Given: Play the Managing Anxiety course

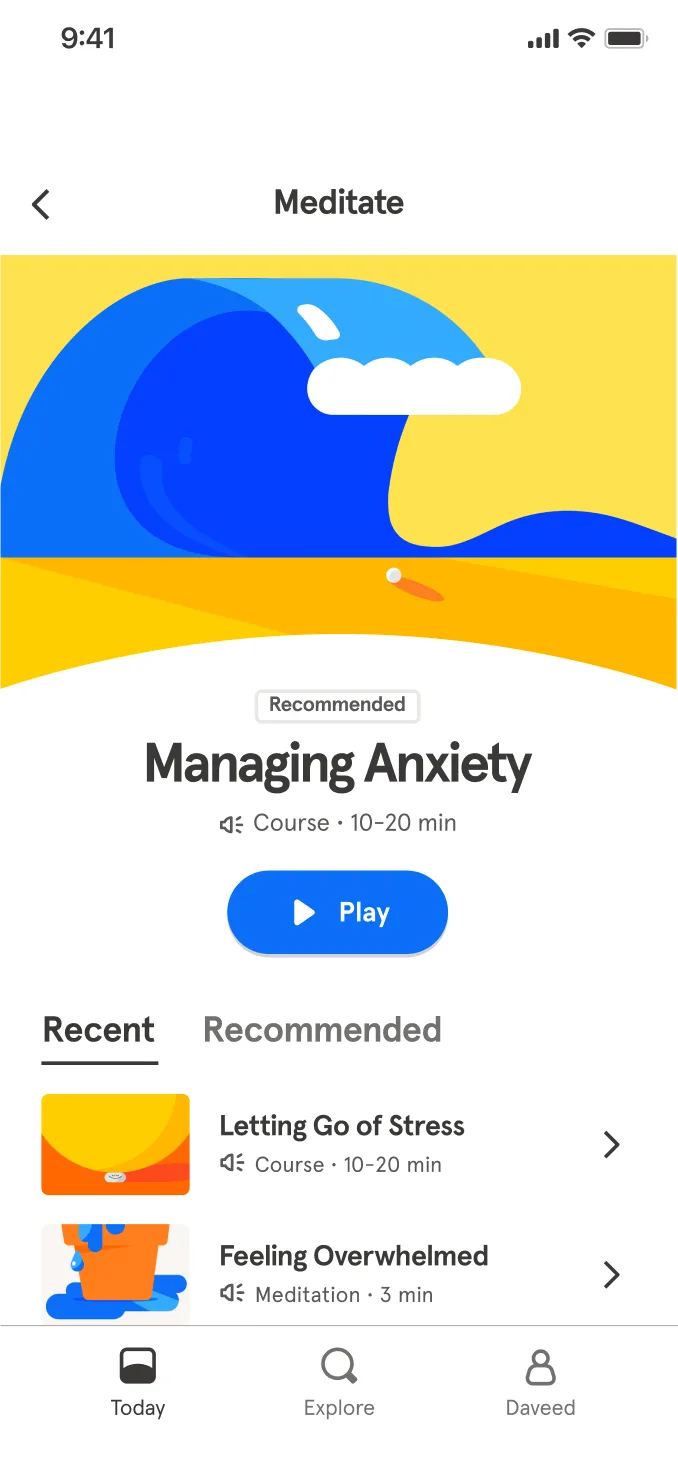Looking at the screenshot, I should click(x=337, y=912).
